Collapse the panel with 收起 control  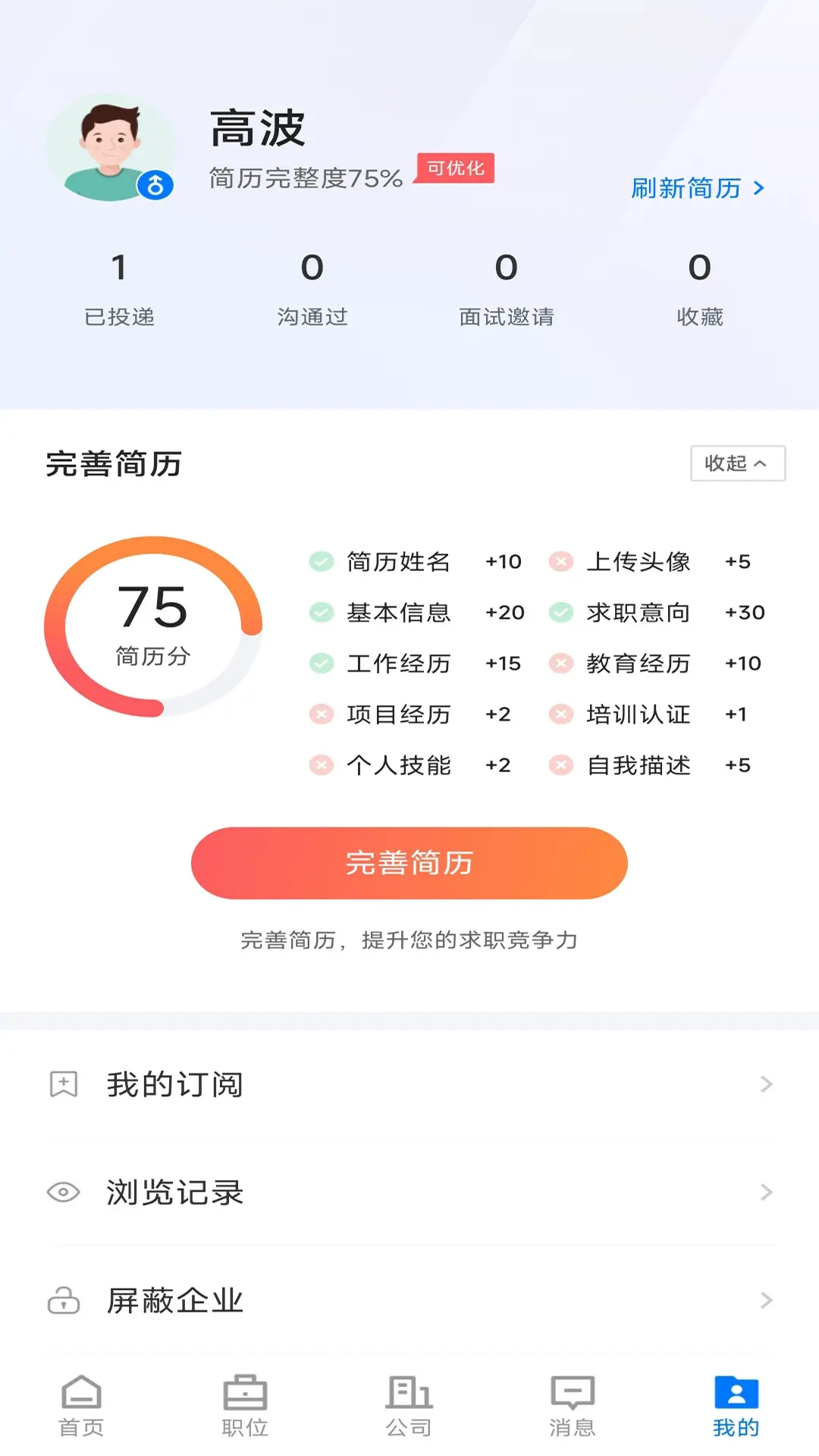tap(737, 463)
